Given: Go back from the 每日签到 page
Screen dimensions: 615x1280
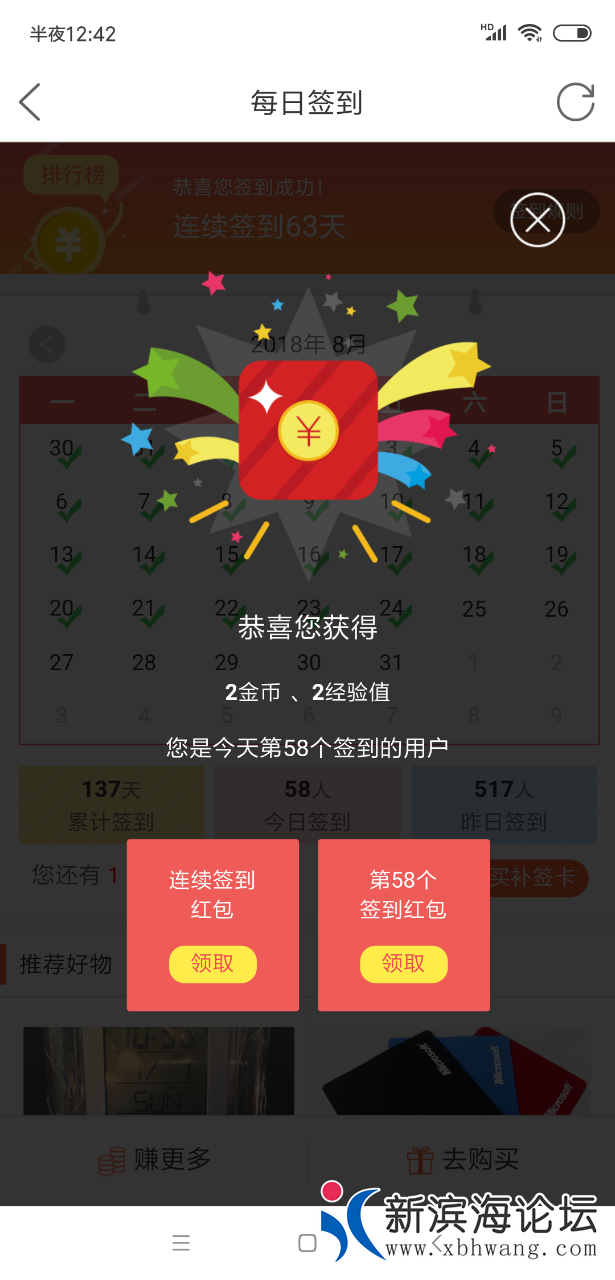Looking at the screenshot, I should [x=30, y=102].
